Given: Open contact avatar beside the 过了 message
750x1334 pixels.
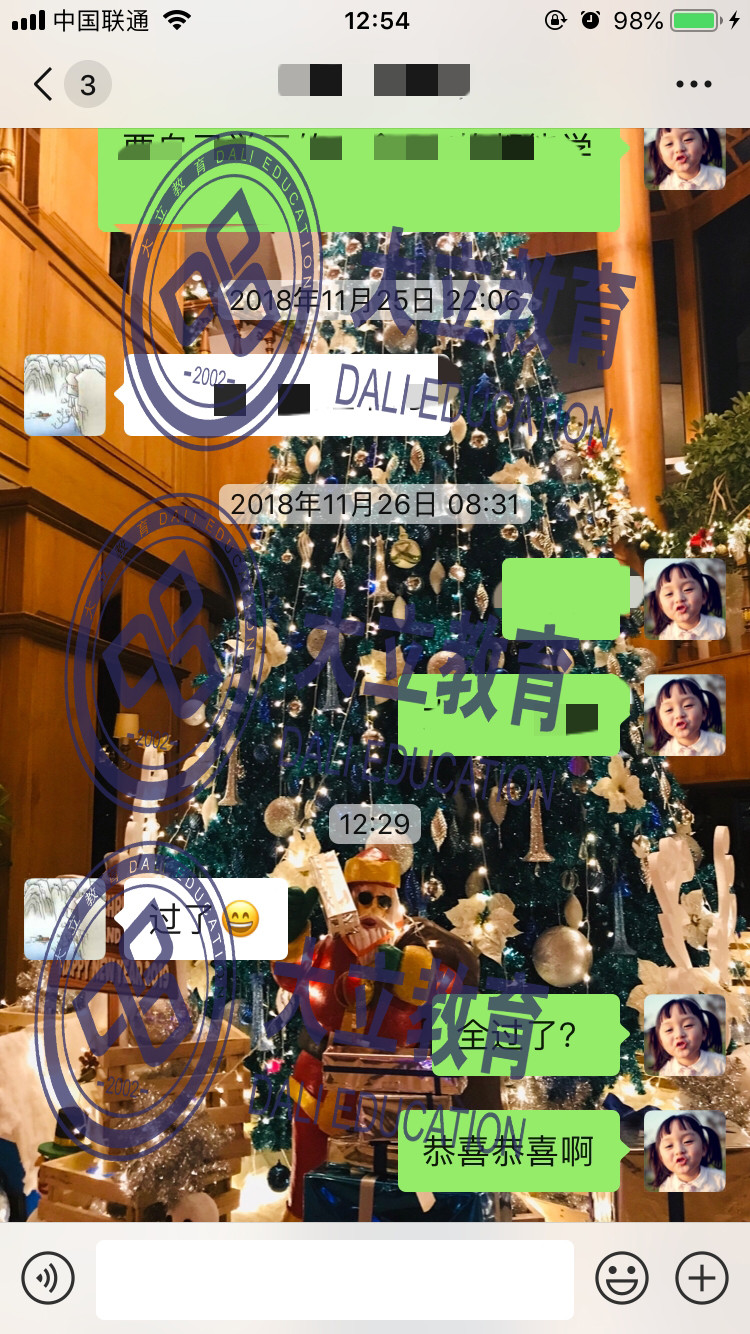Looking at the screenshot, I should 64,918.
